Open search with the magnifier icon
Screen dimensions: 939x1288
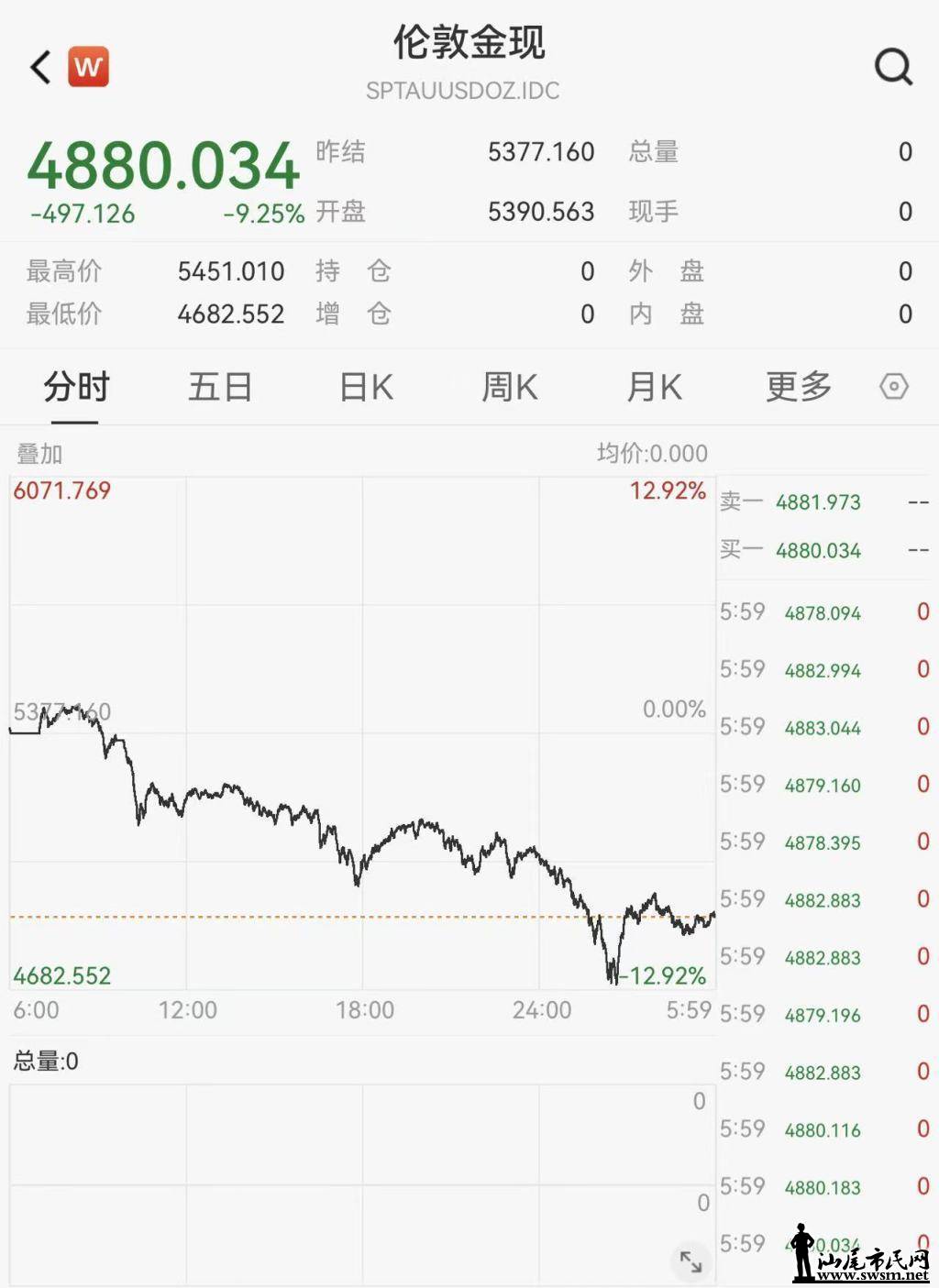coord(893,67)
